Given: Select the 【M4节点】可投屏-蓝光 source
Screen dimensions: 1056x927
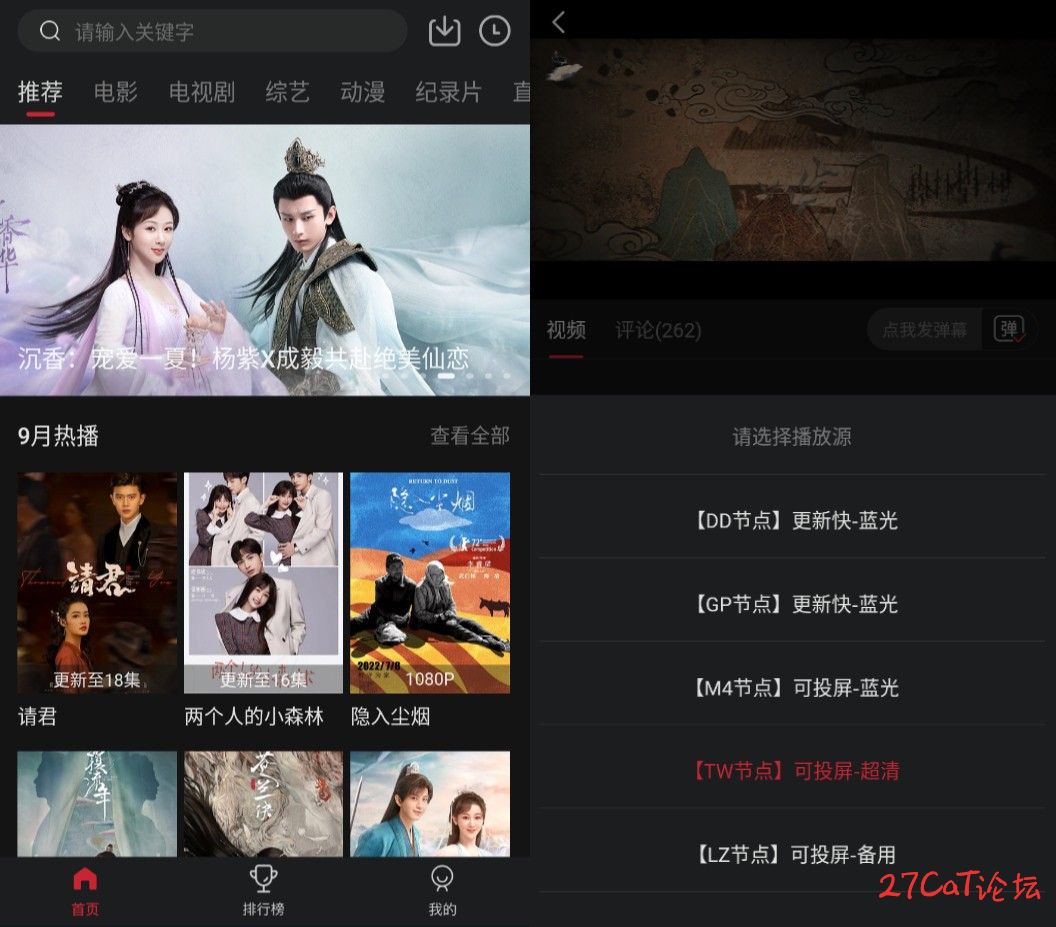Looking at the screenshot, I should [x=794, y=687].
